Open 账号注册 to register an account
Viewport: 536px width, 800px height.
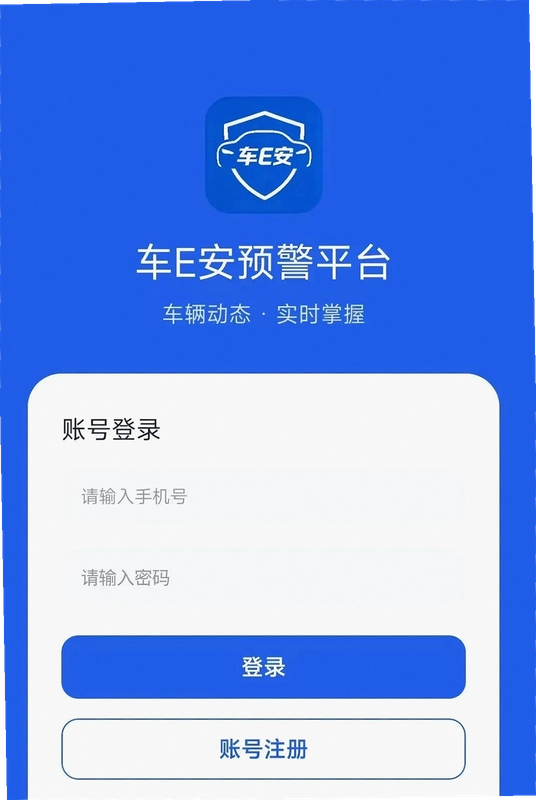(x=264, y=749)
